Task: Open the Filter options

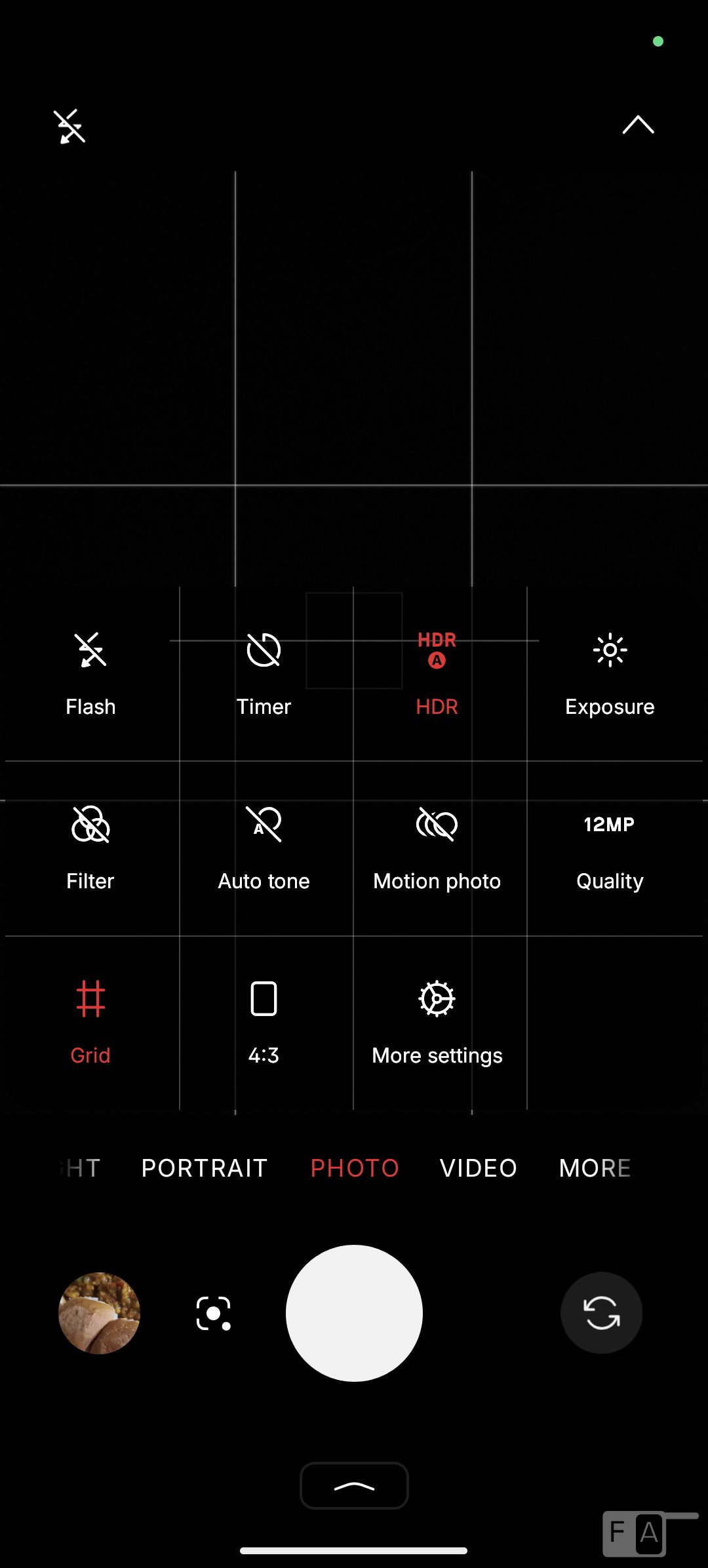Action: pos(90,848)
